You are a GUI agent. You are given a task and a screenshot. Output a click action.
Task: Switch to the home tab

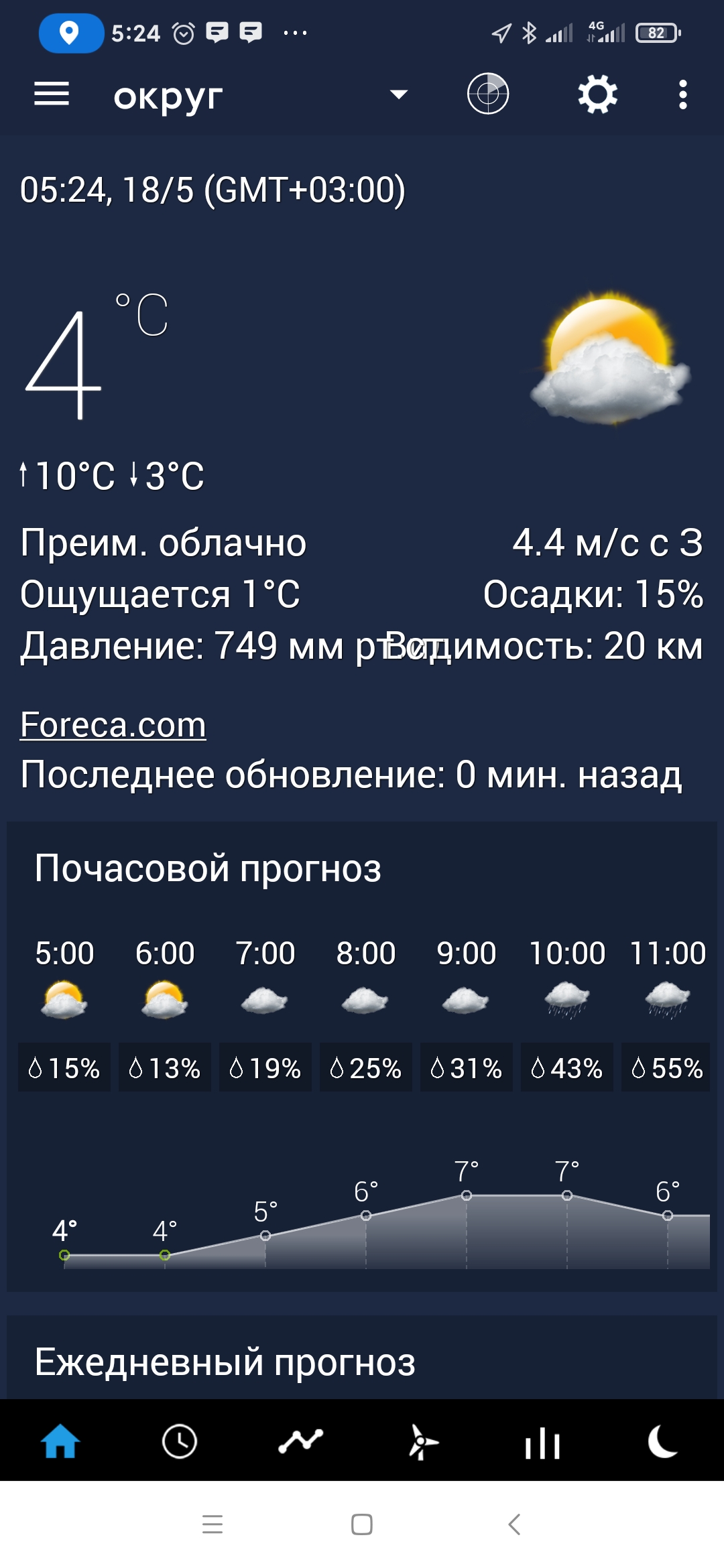point(60,1441)
